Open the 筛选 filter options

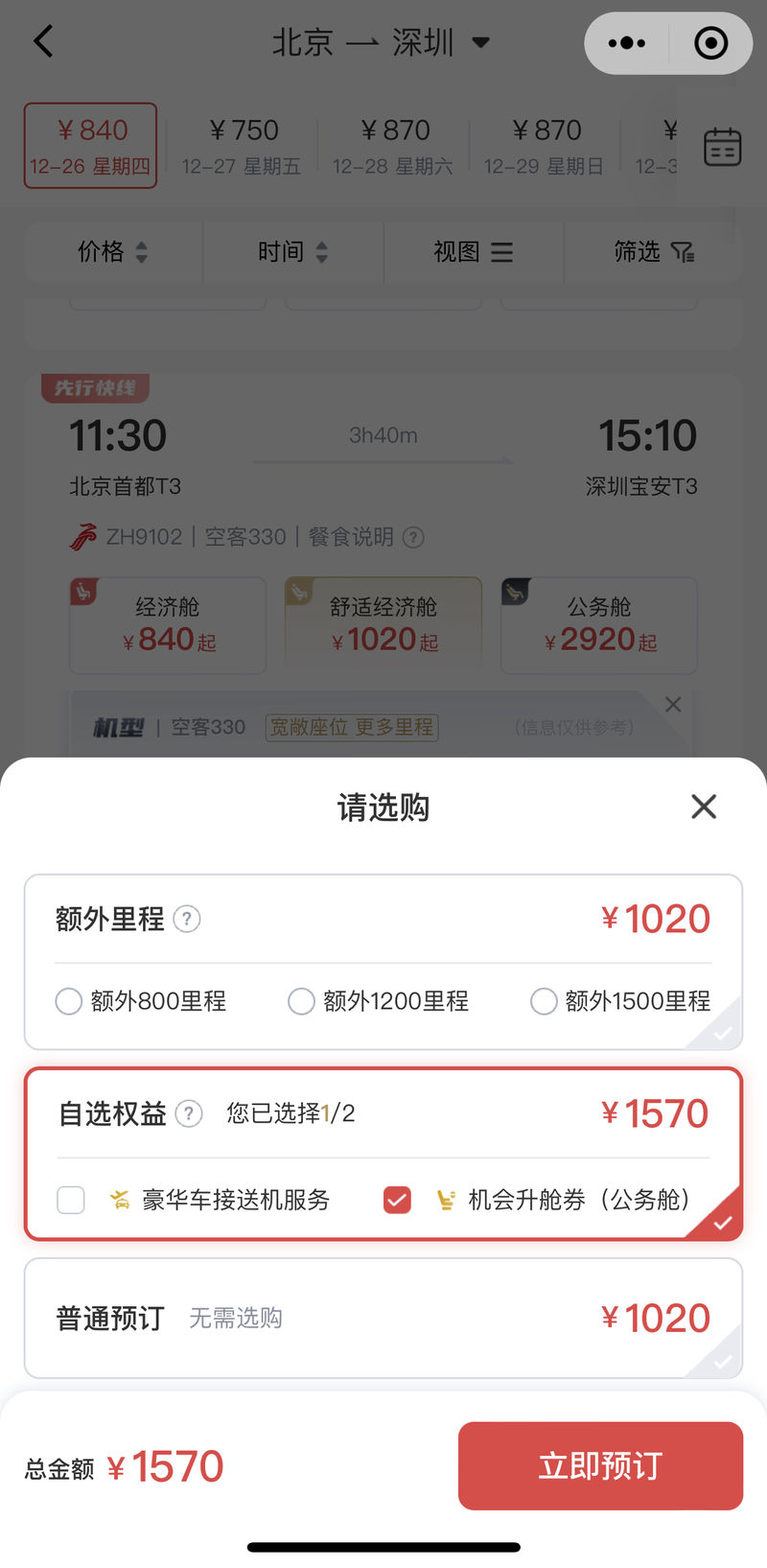click(x=653, y=252)
